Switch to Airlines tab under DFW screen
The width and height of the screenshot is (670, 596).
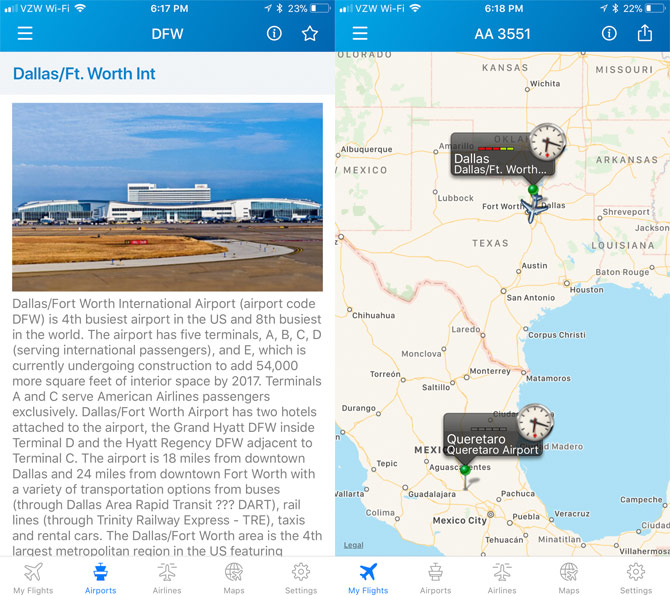coord(167,578)
